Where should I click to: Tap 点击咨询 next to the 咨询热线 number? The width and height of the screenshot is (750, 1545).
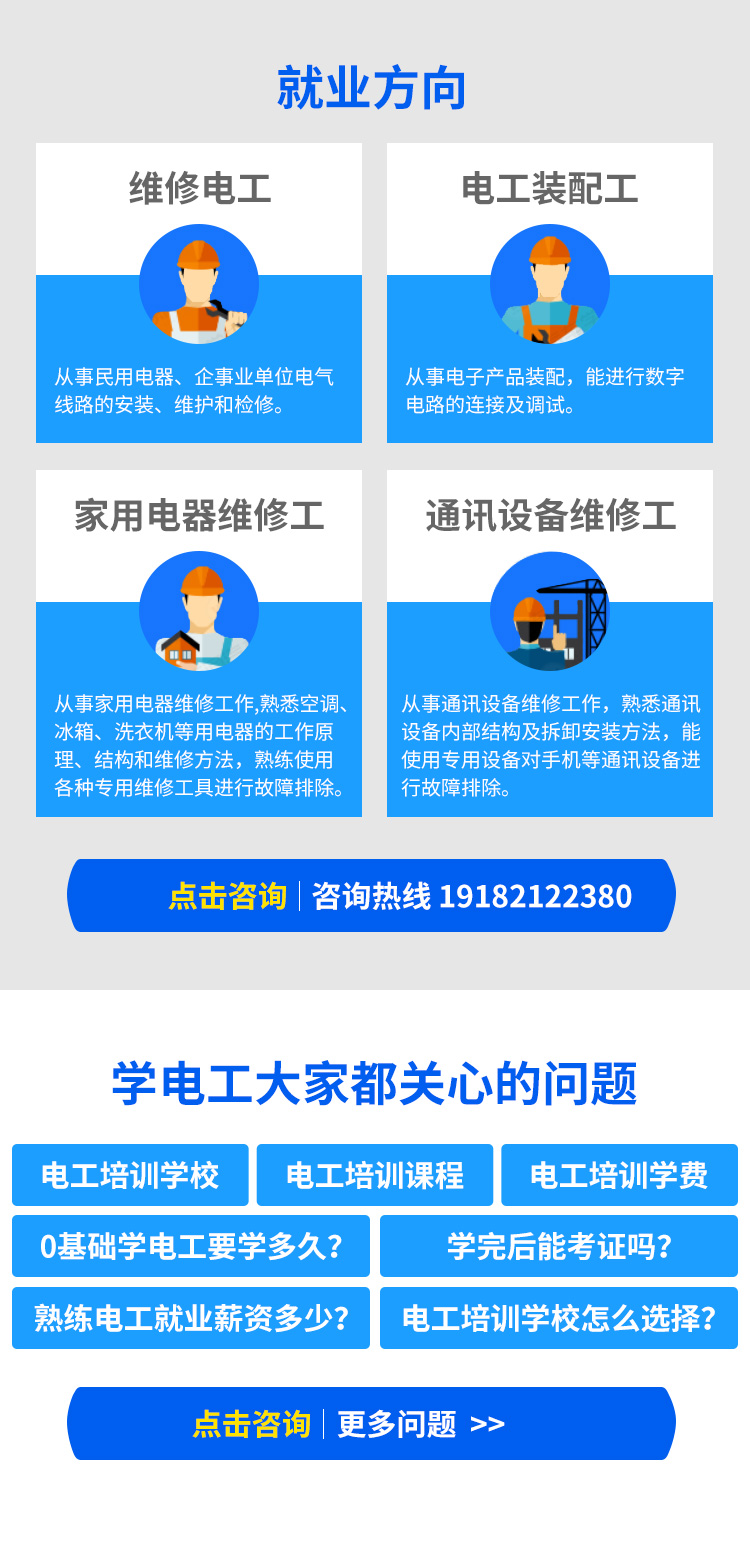(228, 896)
